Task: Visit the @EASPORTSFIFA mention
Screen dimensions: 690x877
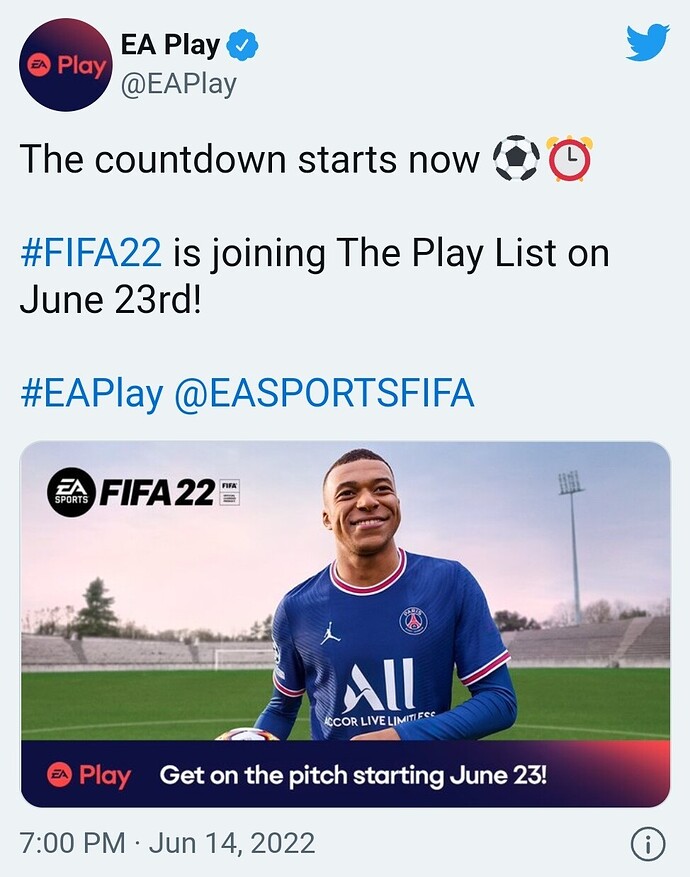Action: (324, 394)
